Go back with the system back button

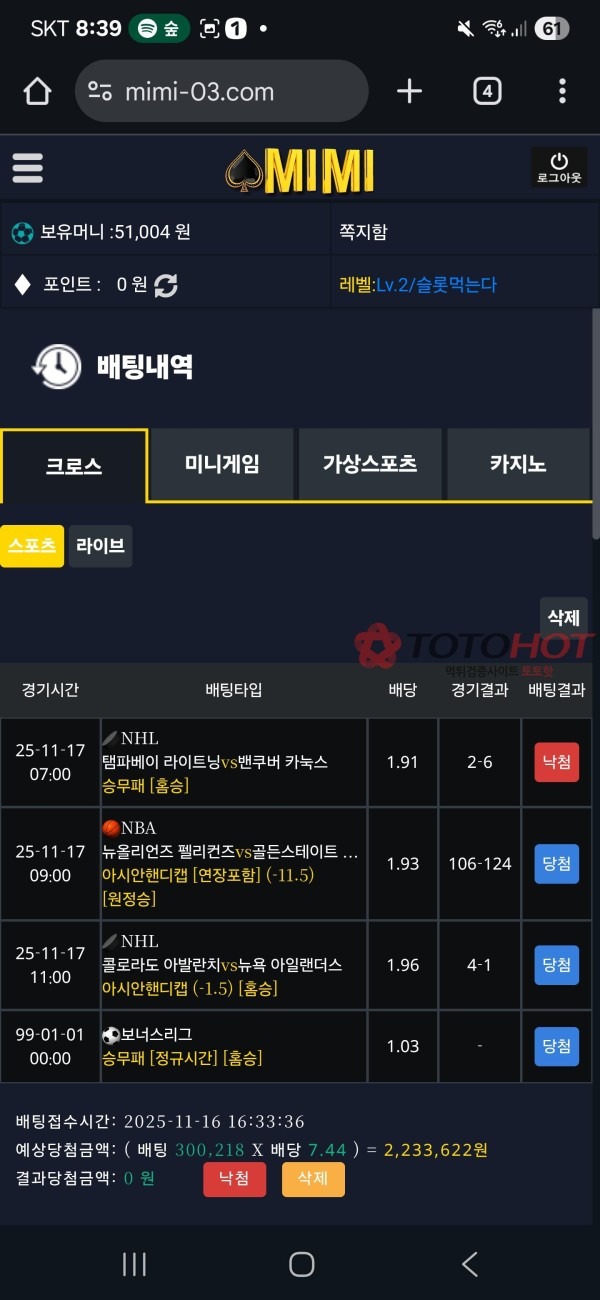469,1264
